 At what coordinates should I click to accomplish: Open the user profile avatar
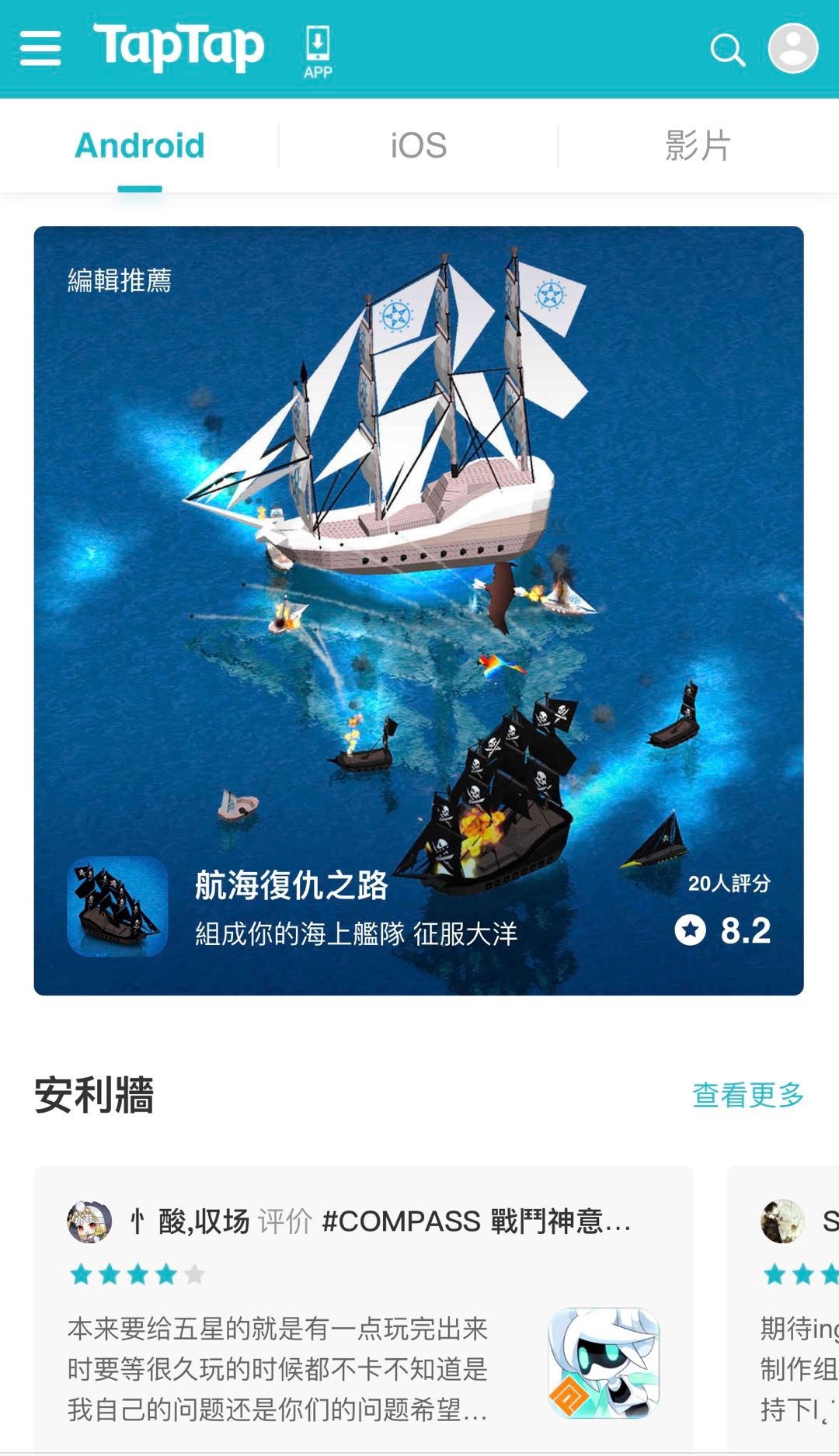[792, 48]
